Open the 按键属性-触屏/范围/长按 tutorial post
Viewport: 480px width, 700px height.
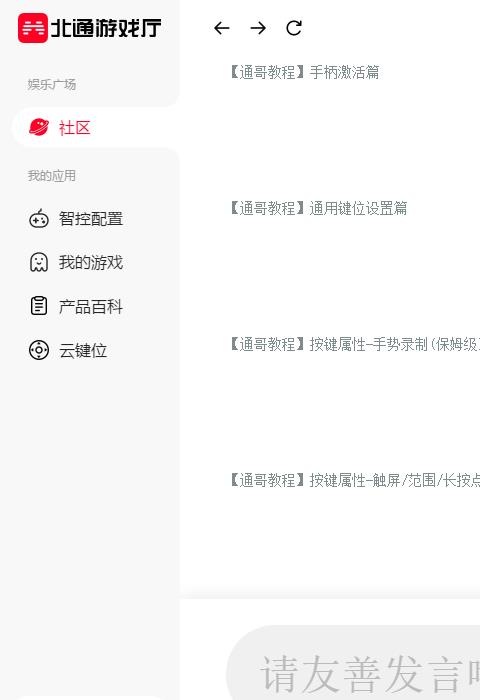355,480
